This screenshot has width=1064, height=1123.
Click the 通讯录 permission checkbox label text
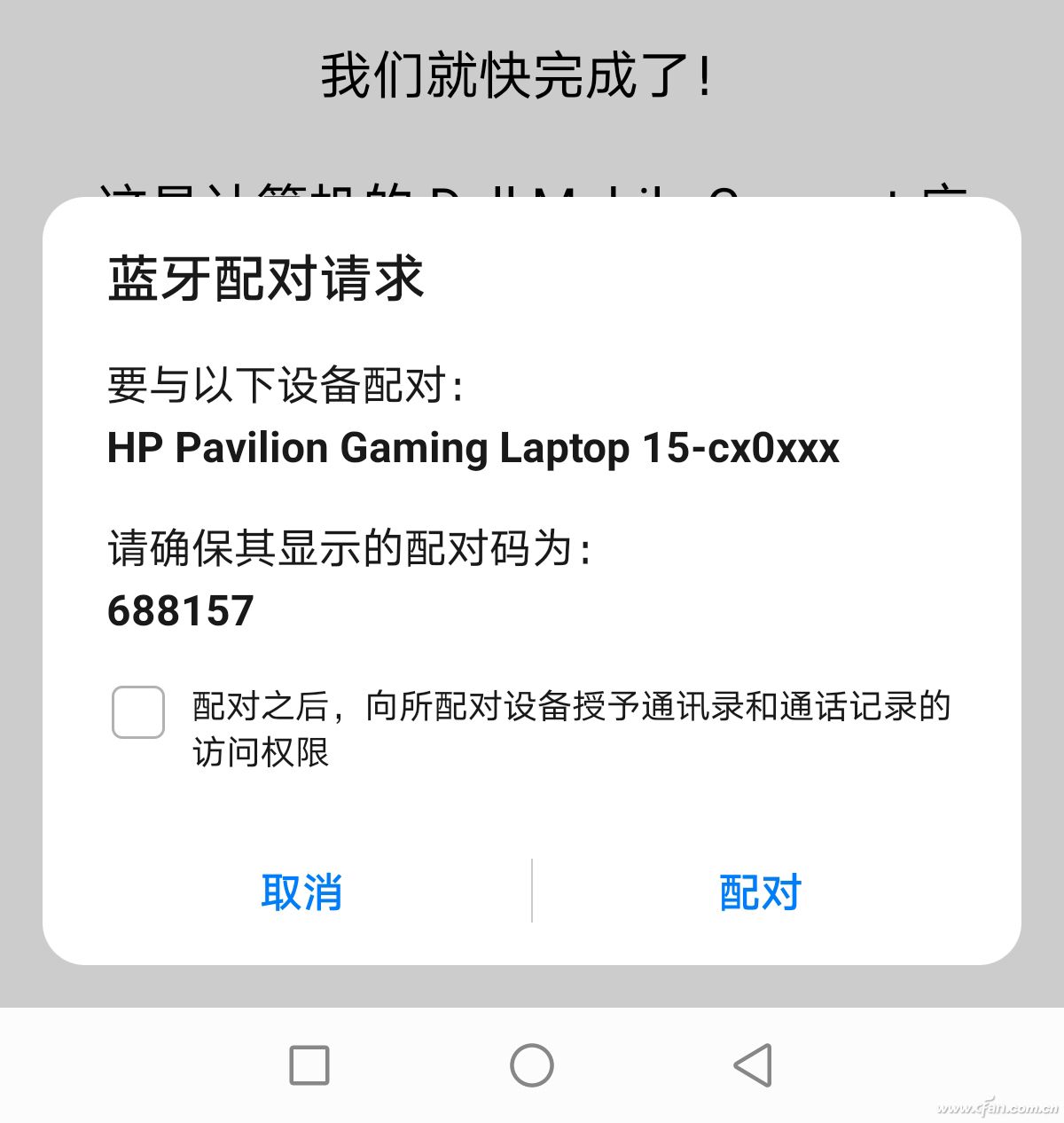572,707
